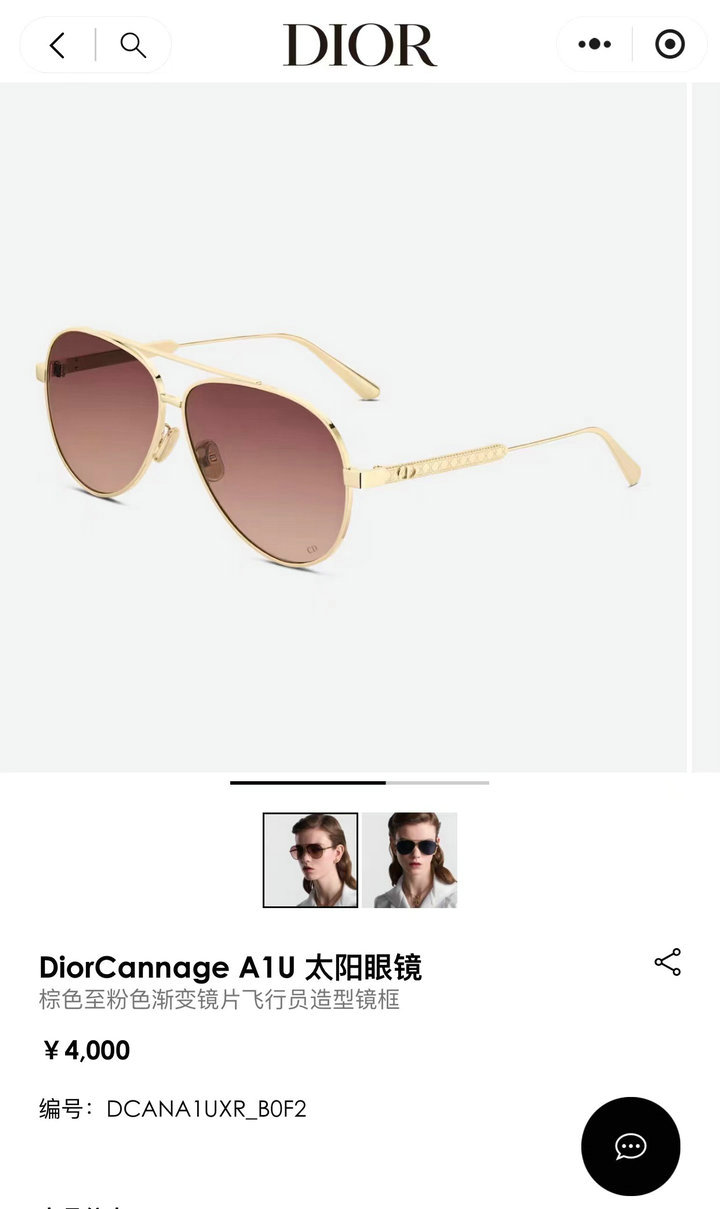Viewport: 720px width, 1209px height.
Task: Open the mini program more-options menu
Action: pos(595,44)
